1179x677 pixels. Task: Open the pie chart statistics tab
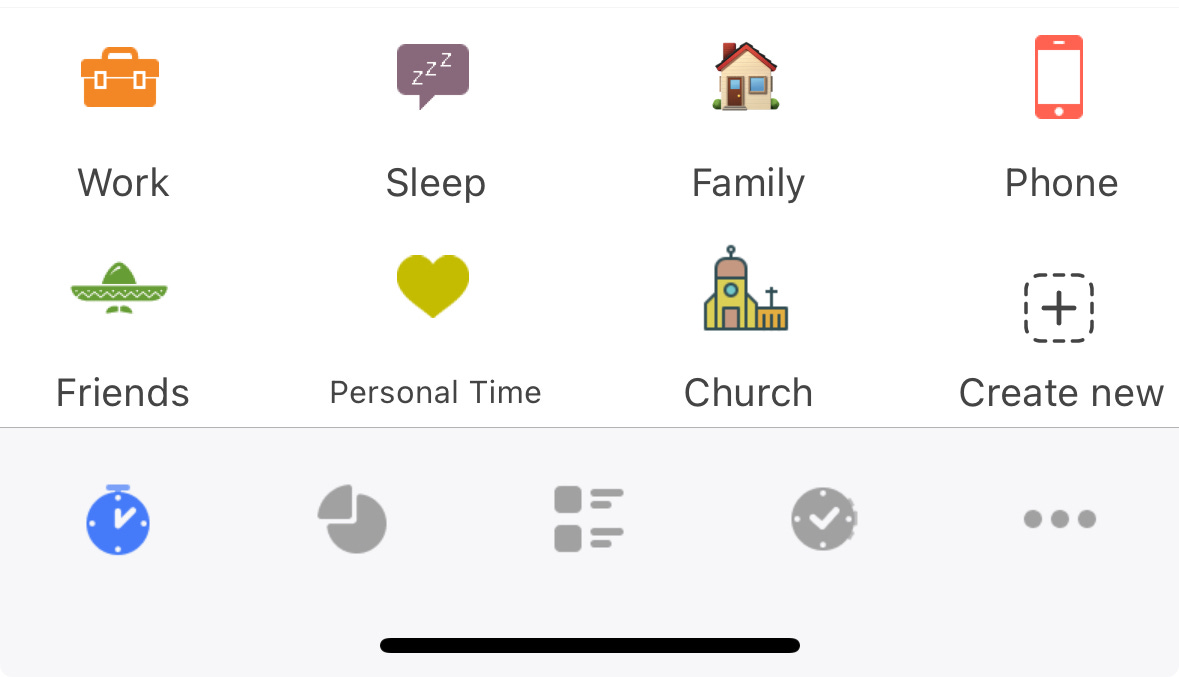click(352, 519)
